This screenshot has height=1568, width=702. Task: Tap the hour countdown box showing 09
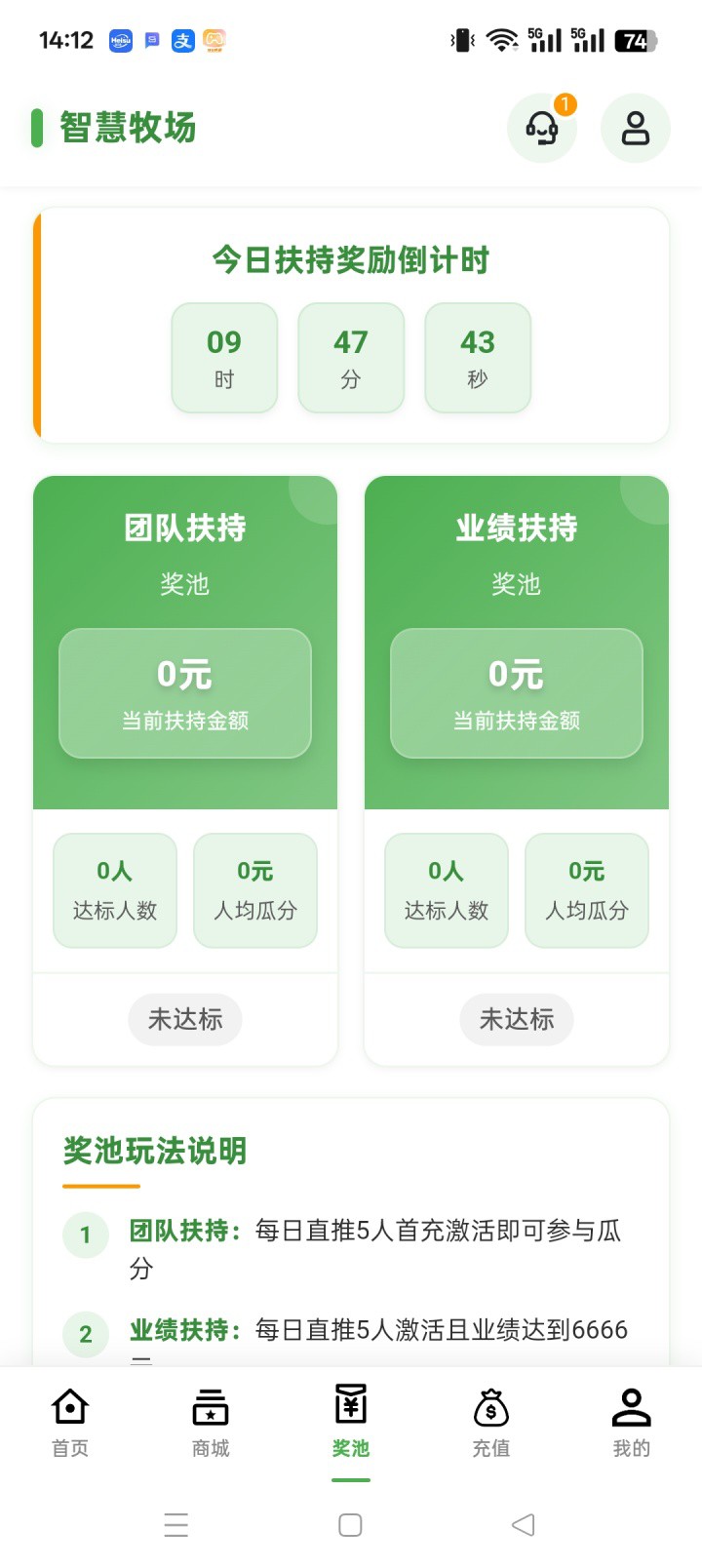coord(224,357)
